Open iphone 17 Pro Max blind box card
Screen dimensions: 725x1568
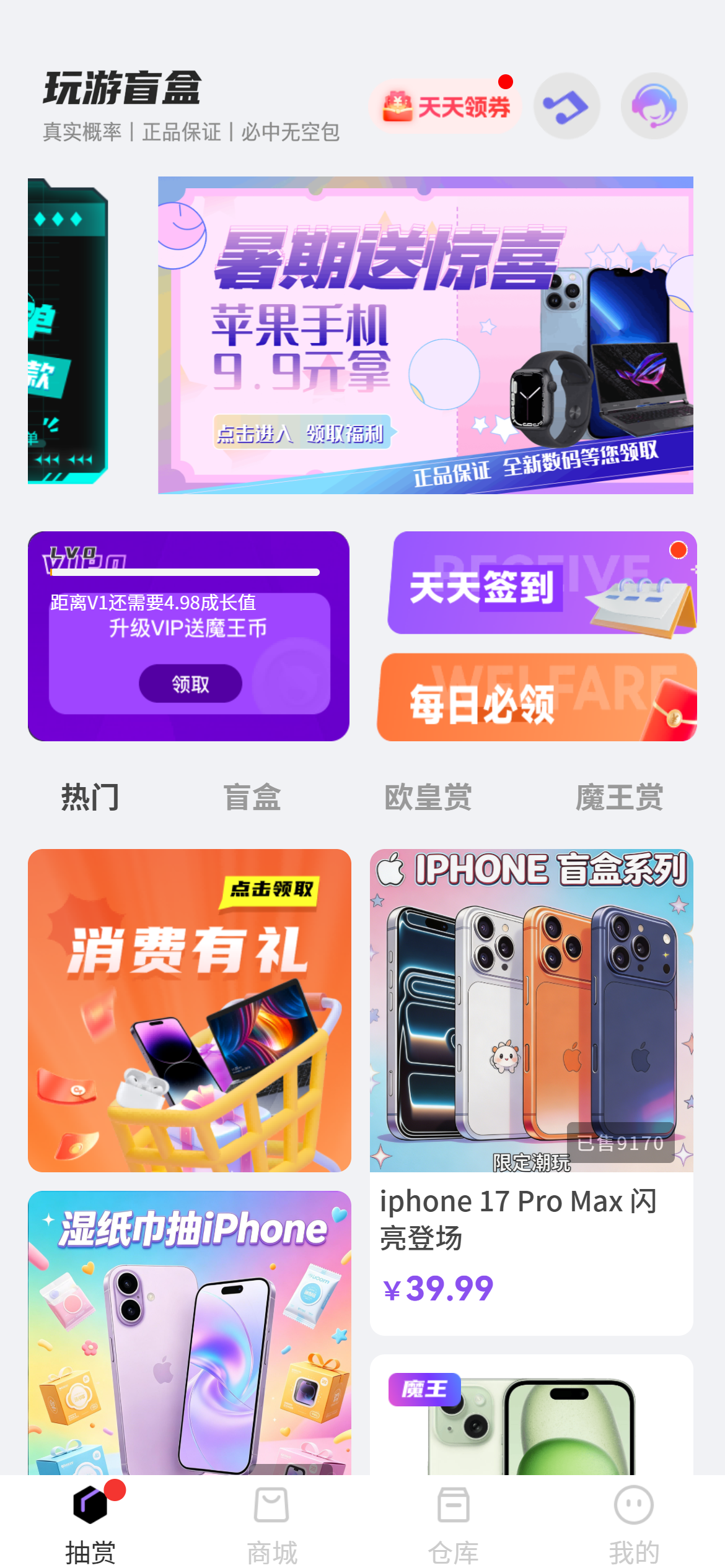point(532,1092)
